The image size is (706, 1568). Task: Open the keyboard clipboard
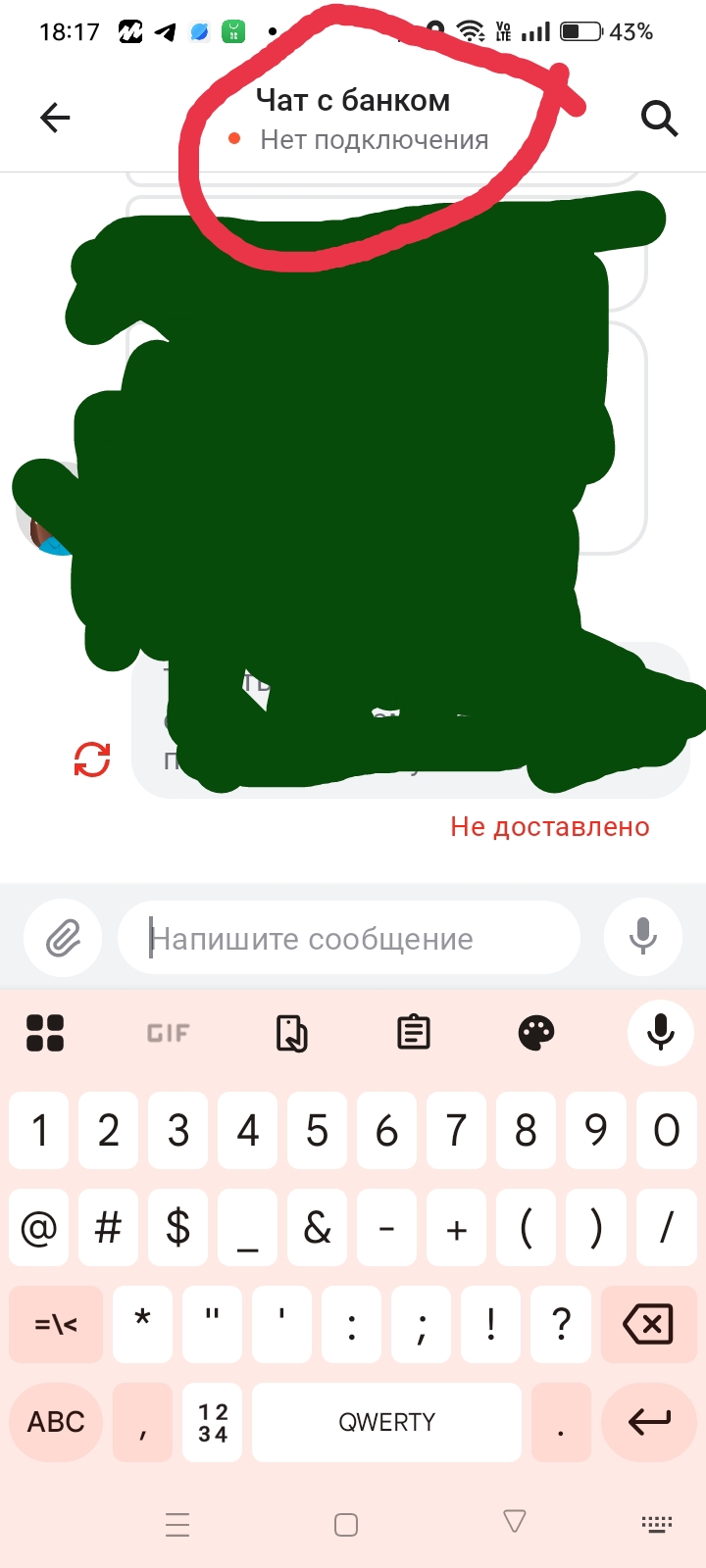coord(414,1032)
